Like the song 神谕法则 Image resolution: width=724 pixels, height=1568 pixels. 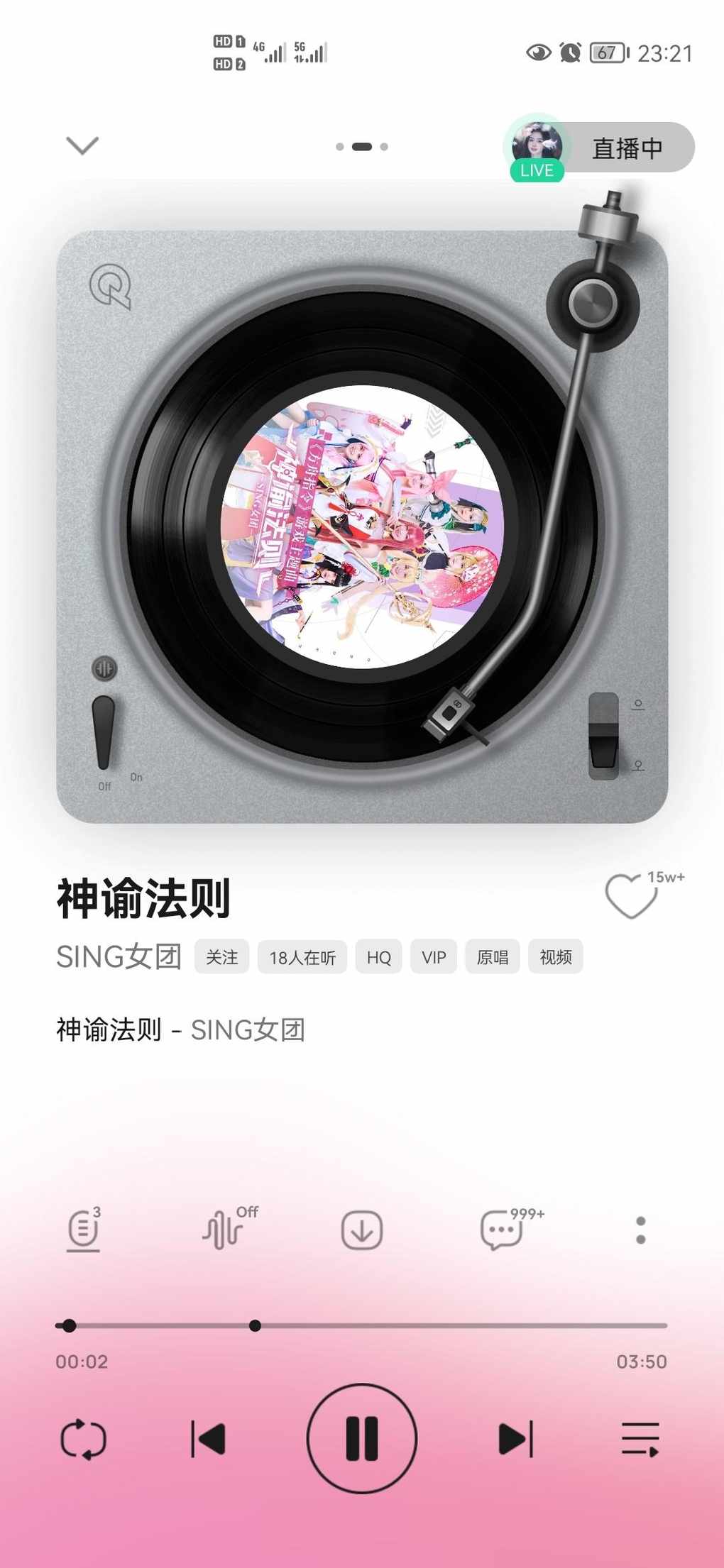point(630,896)
